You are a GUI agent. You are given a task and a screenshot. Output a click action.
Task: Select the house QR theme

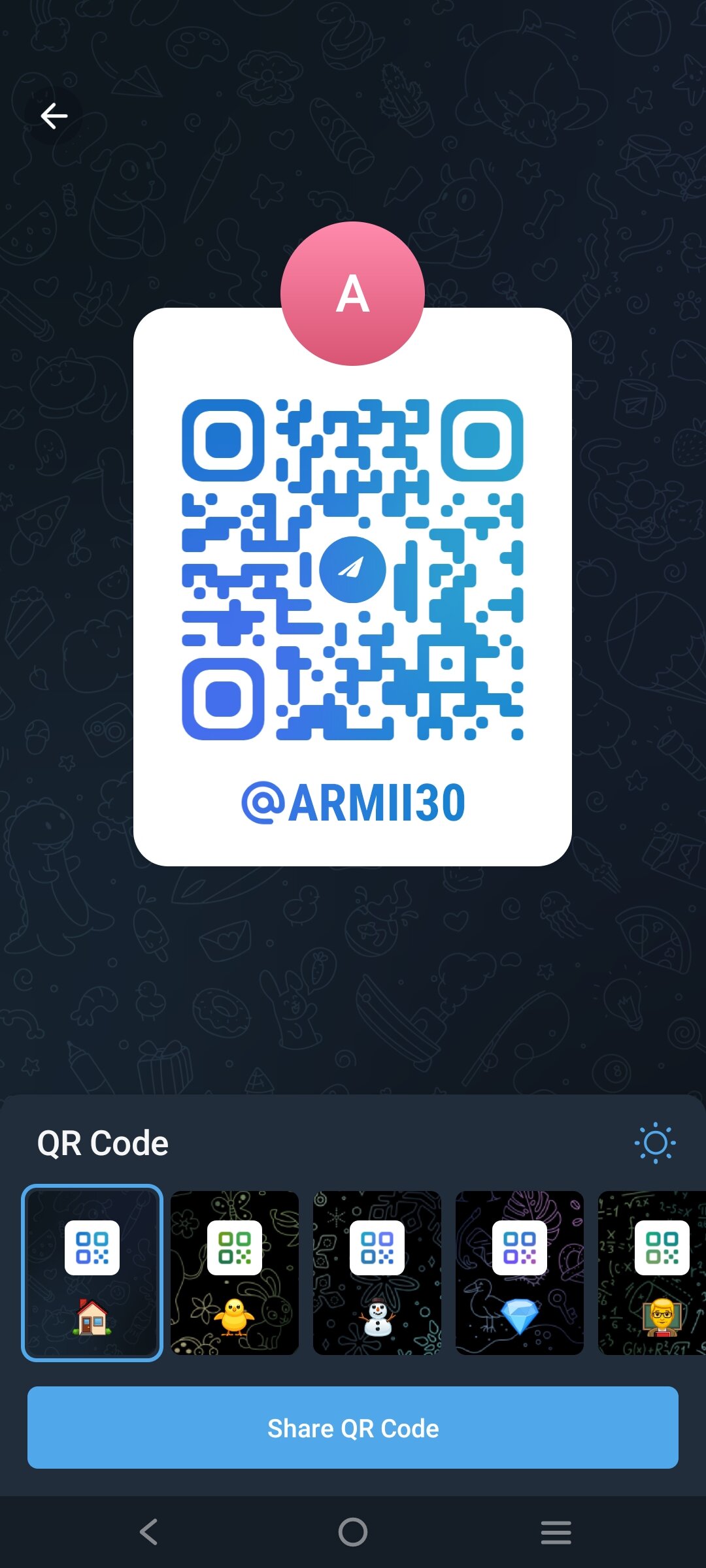coord(92,1273)
